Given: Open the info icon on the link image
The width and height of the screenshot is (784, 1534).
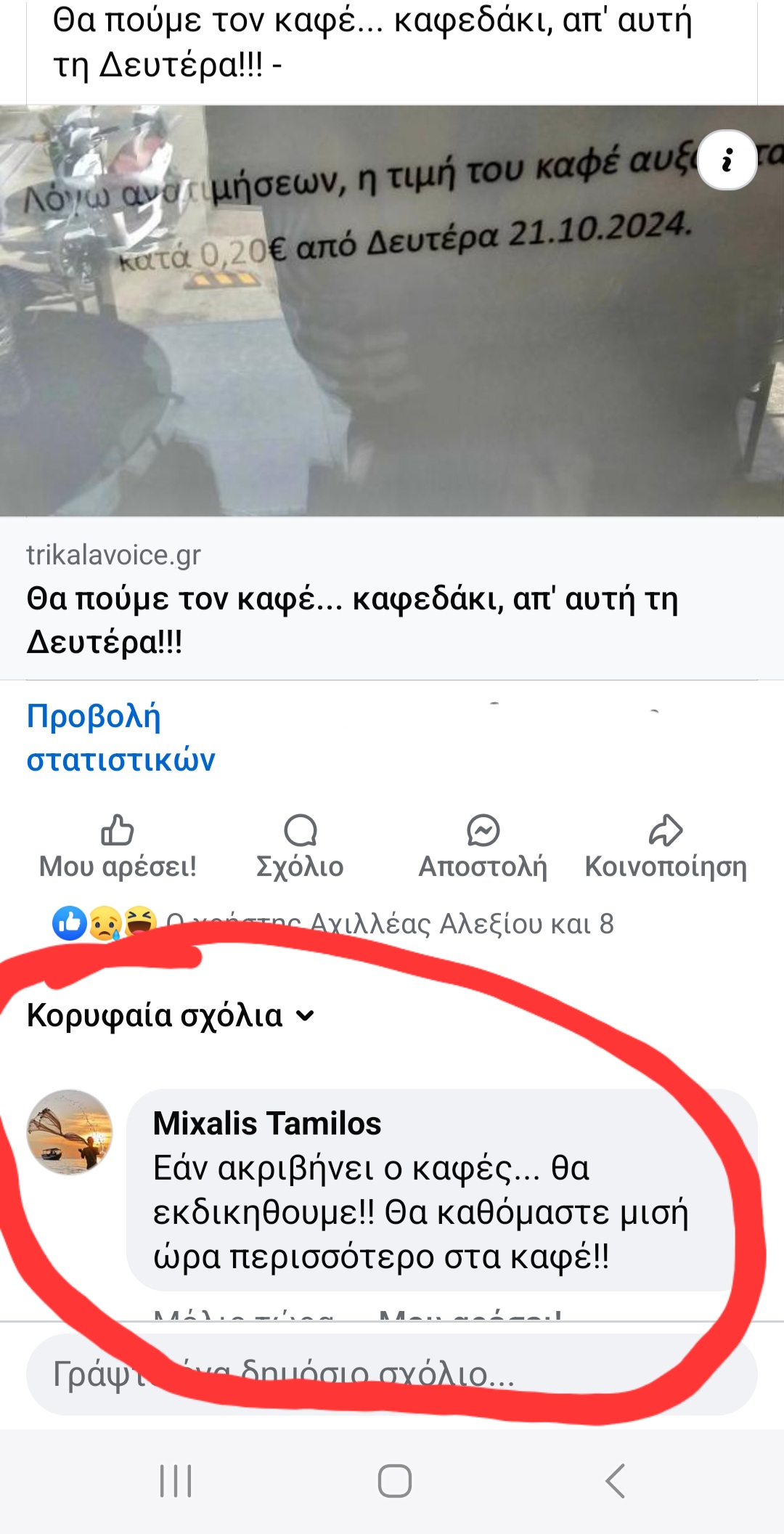Looking at the screenshot, I should [x=727, y=160].
